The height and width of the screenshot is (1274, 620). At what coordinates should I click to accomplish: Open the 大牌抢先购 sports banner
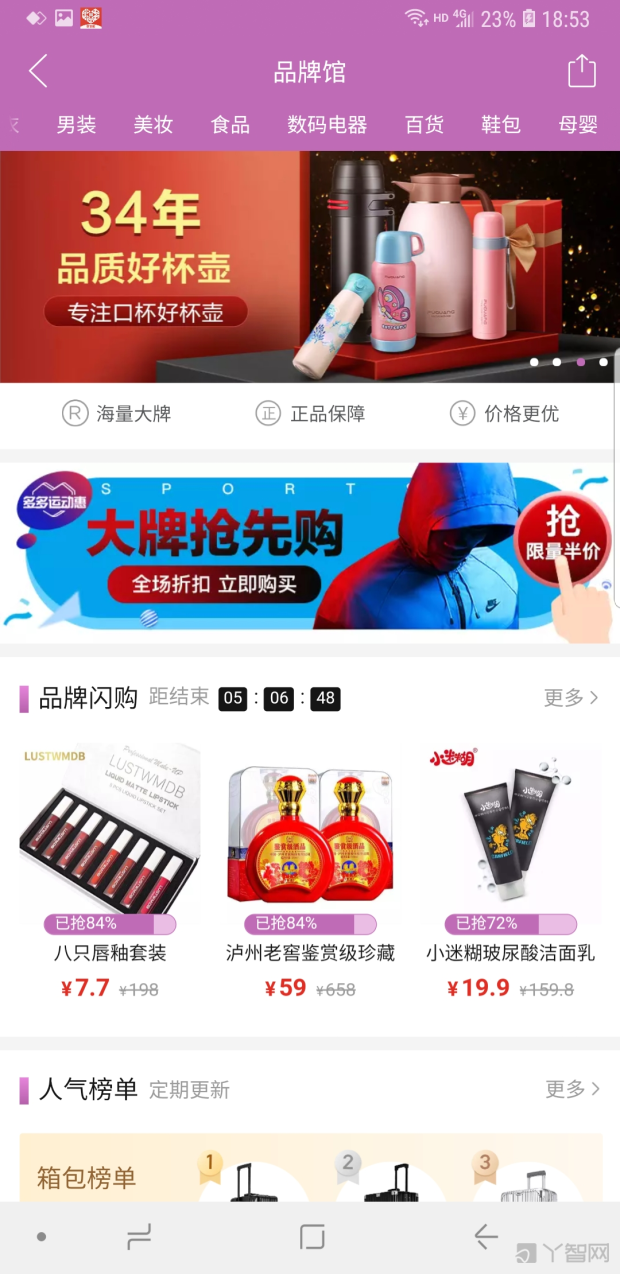click(x=309, y=547)
